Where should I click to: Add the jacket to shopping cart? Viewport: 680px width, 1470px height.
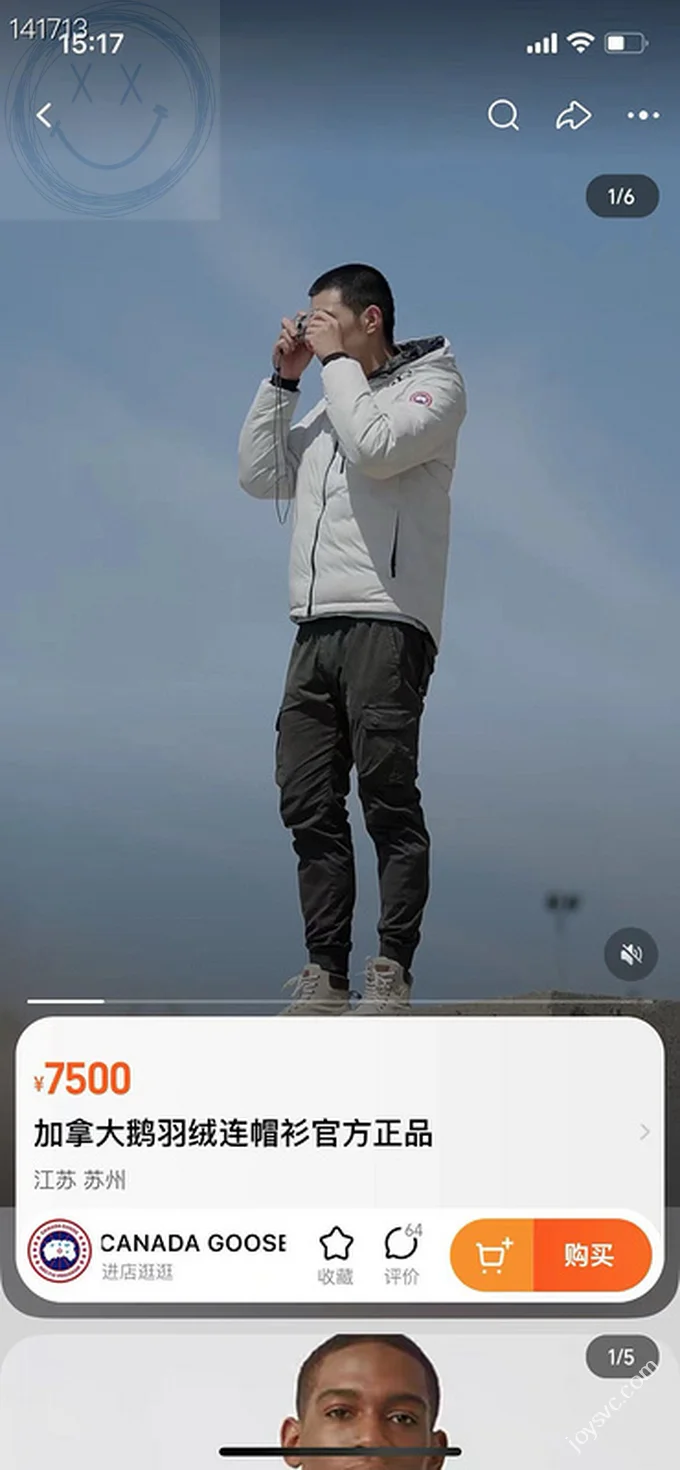click(x=492, y=1254)
